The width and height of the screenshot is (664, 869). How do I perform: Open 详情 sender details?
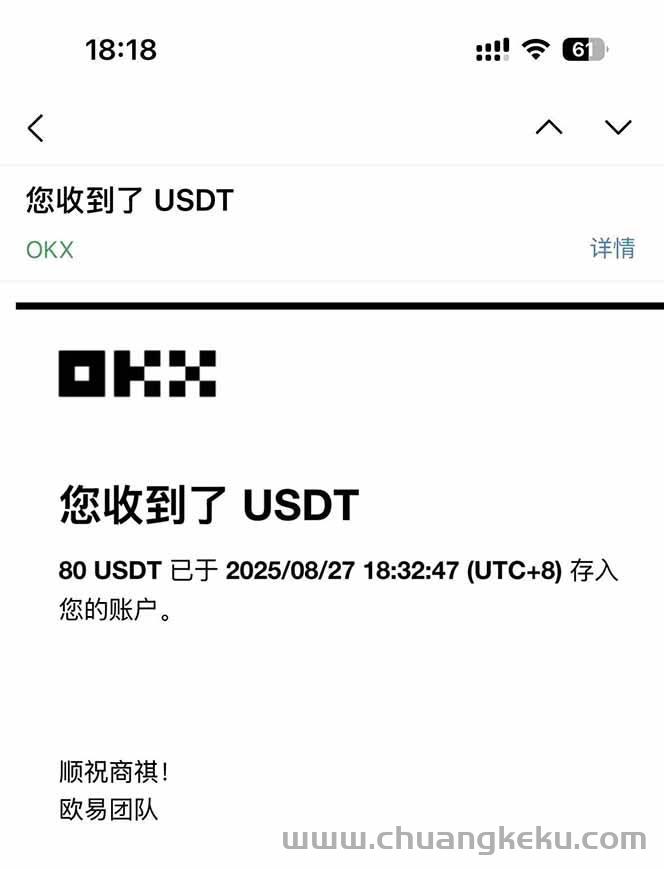pyautogui.click(x=612, y=248)
